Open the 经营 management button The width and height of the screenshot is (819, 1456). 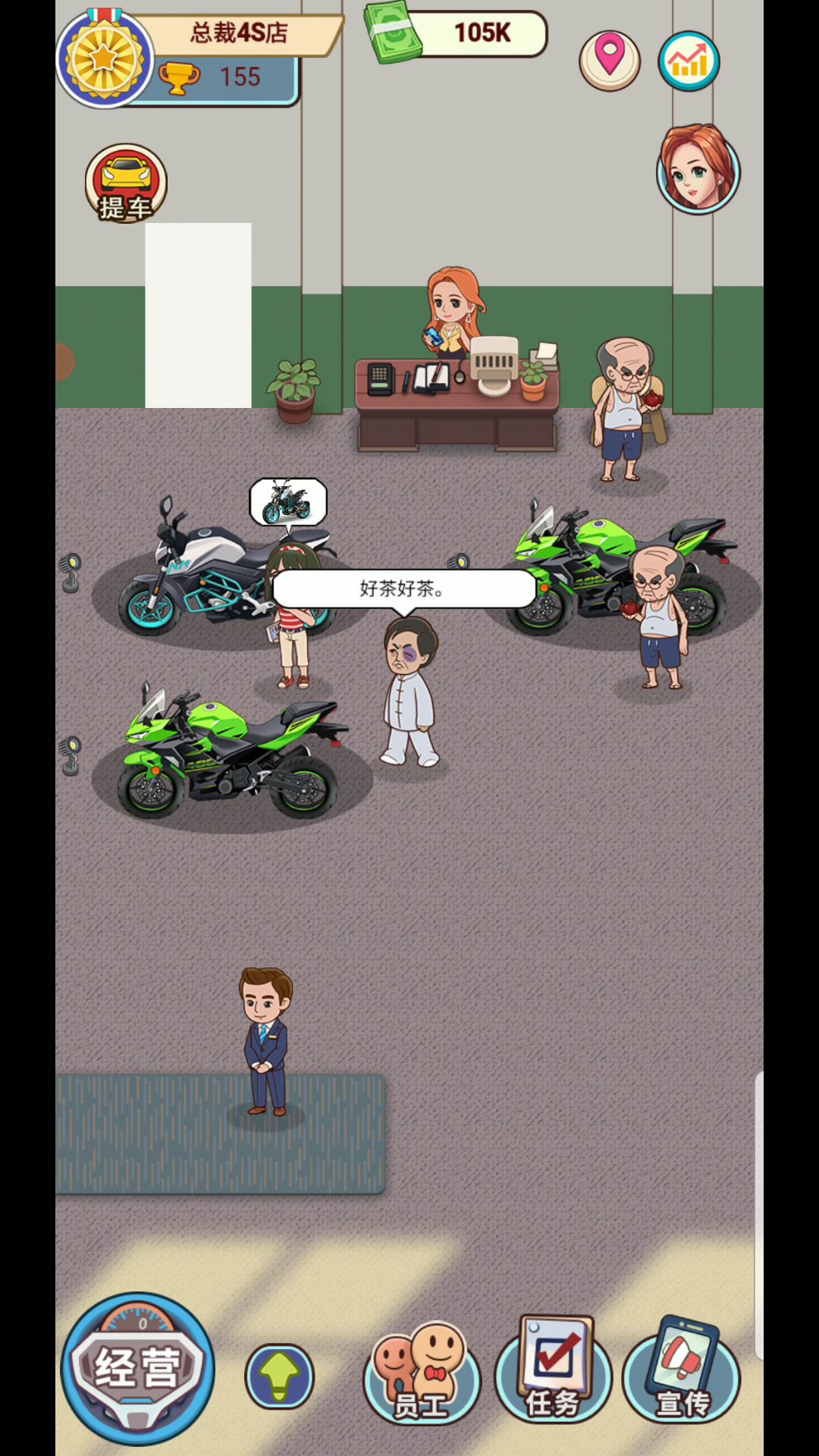tap(137, 1369)
